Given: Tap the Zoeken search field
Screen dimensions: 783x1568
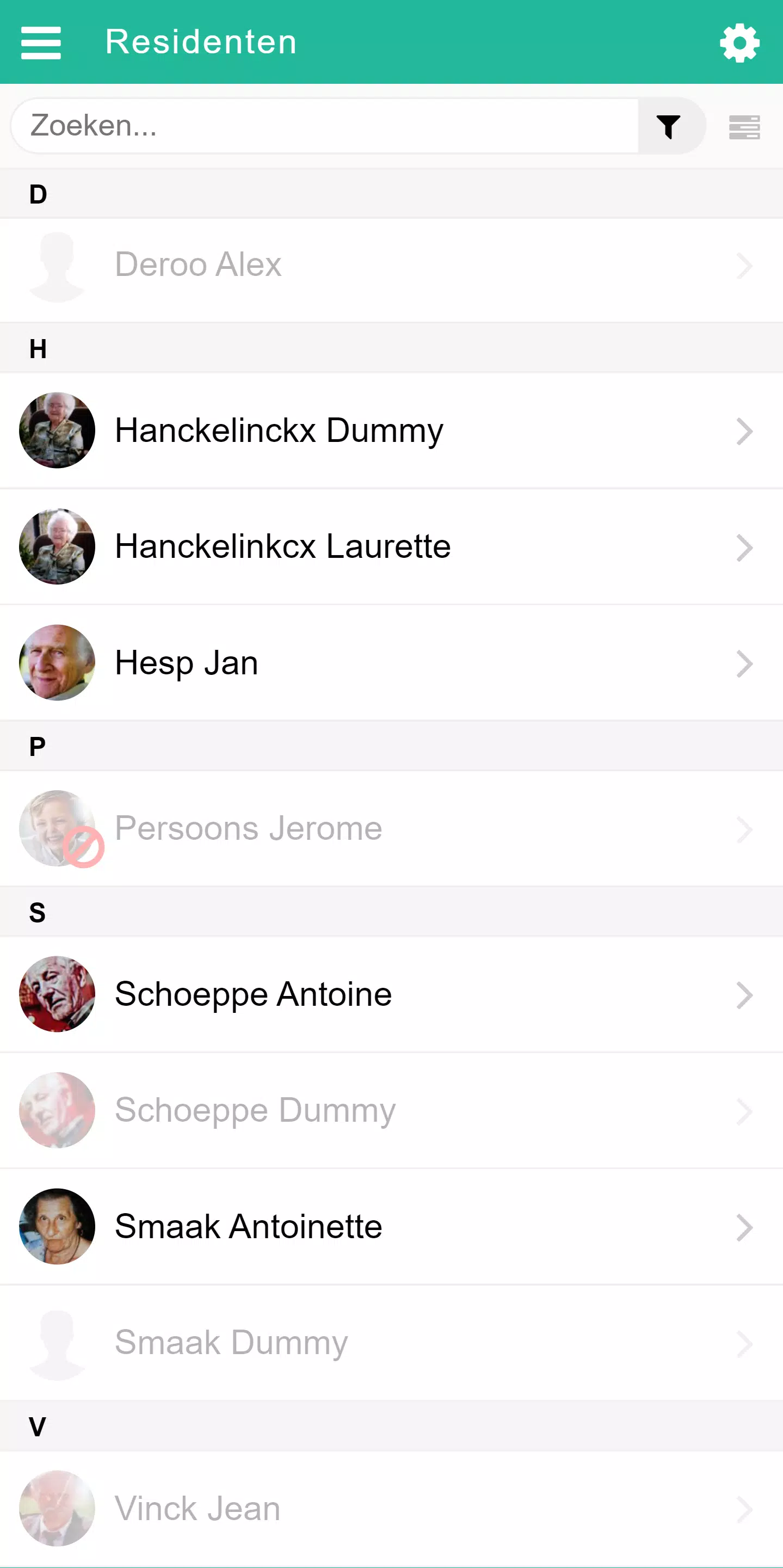Looking at the screenshot, I should (x=324, y=126).
